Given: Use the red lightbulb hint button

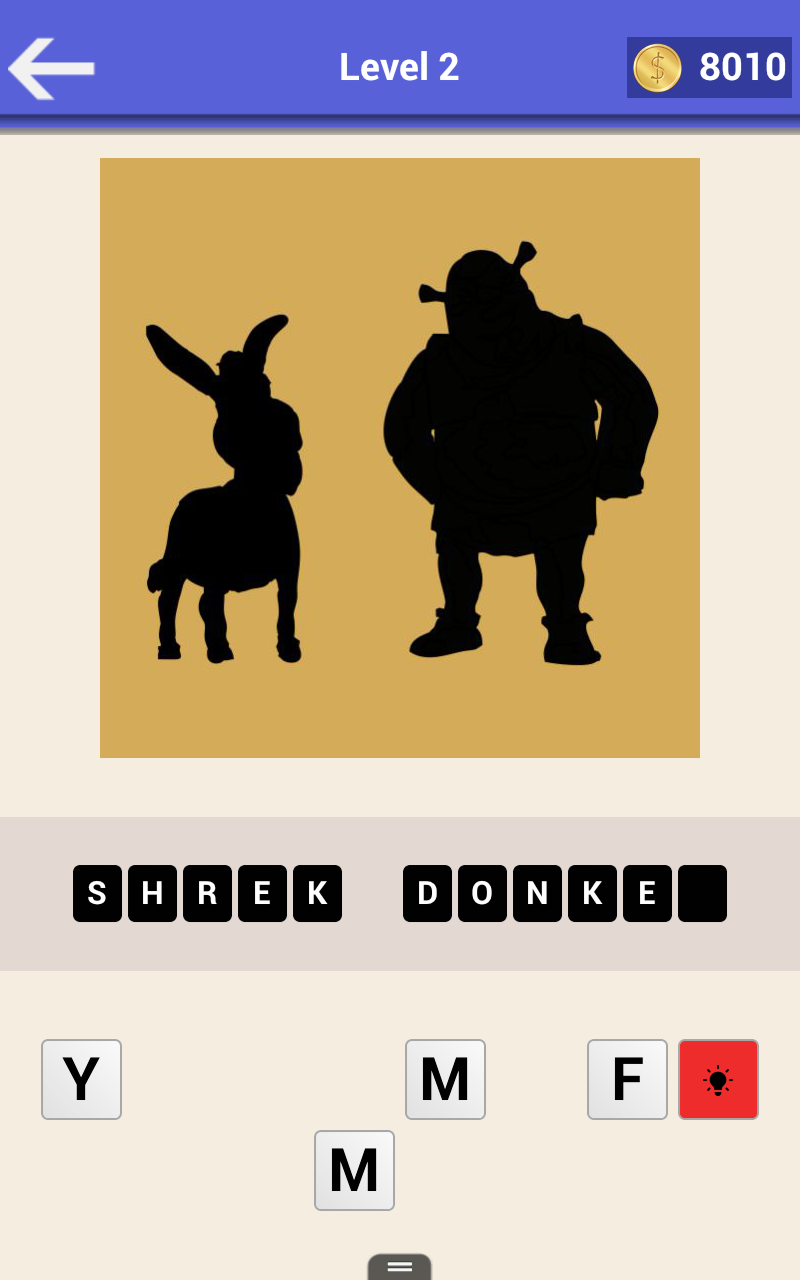Looking at the screenshot, I should pyautogui.click(x=718, y=1079).
